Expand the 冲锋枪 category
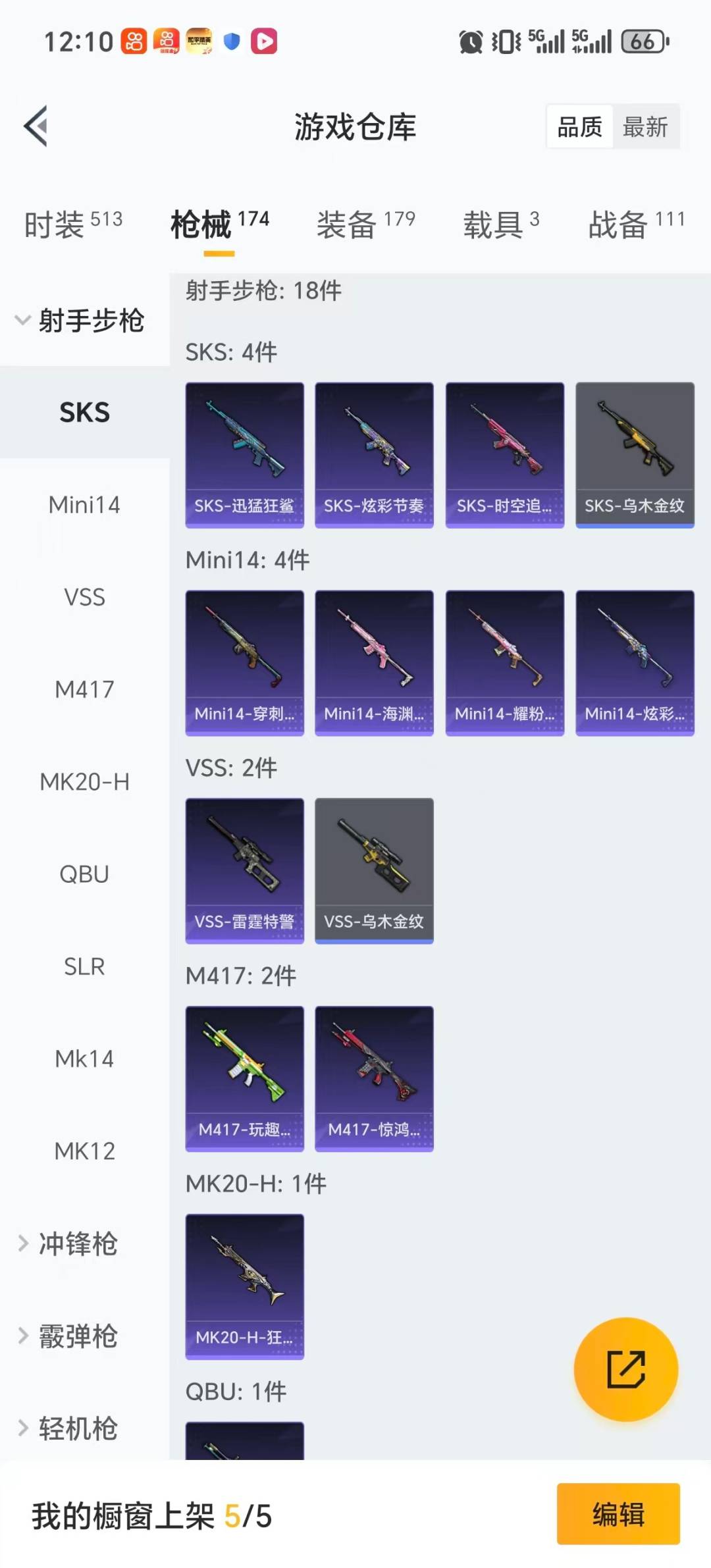The image size is (711, 1568). click(78, 1243)
